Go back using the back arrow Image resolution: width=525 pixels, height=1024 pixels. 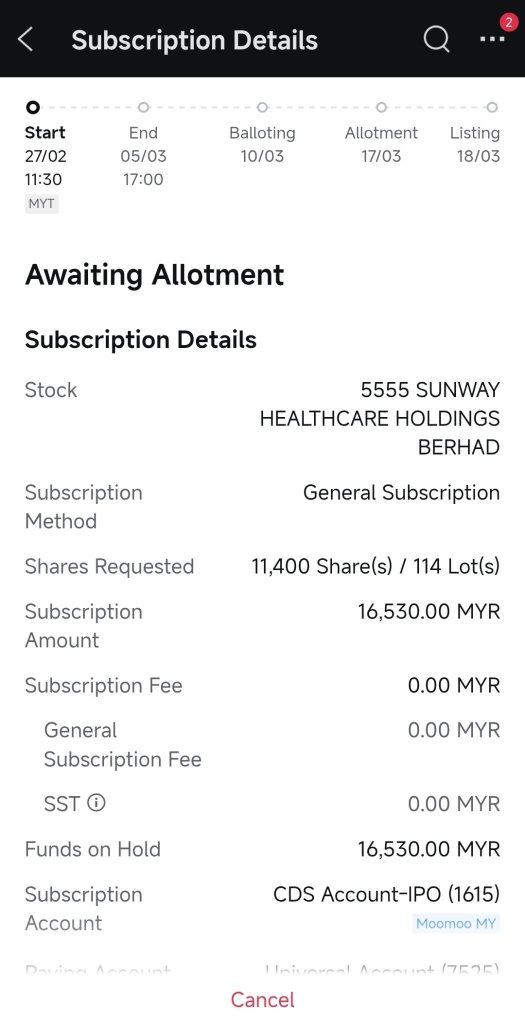(25, 40)
